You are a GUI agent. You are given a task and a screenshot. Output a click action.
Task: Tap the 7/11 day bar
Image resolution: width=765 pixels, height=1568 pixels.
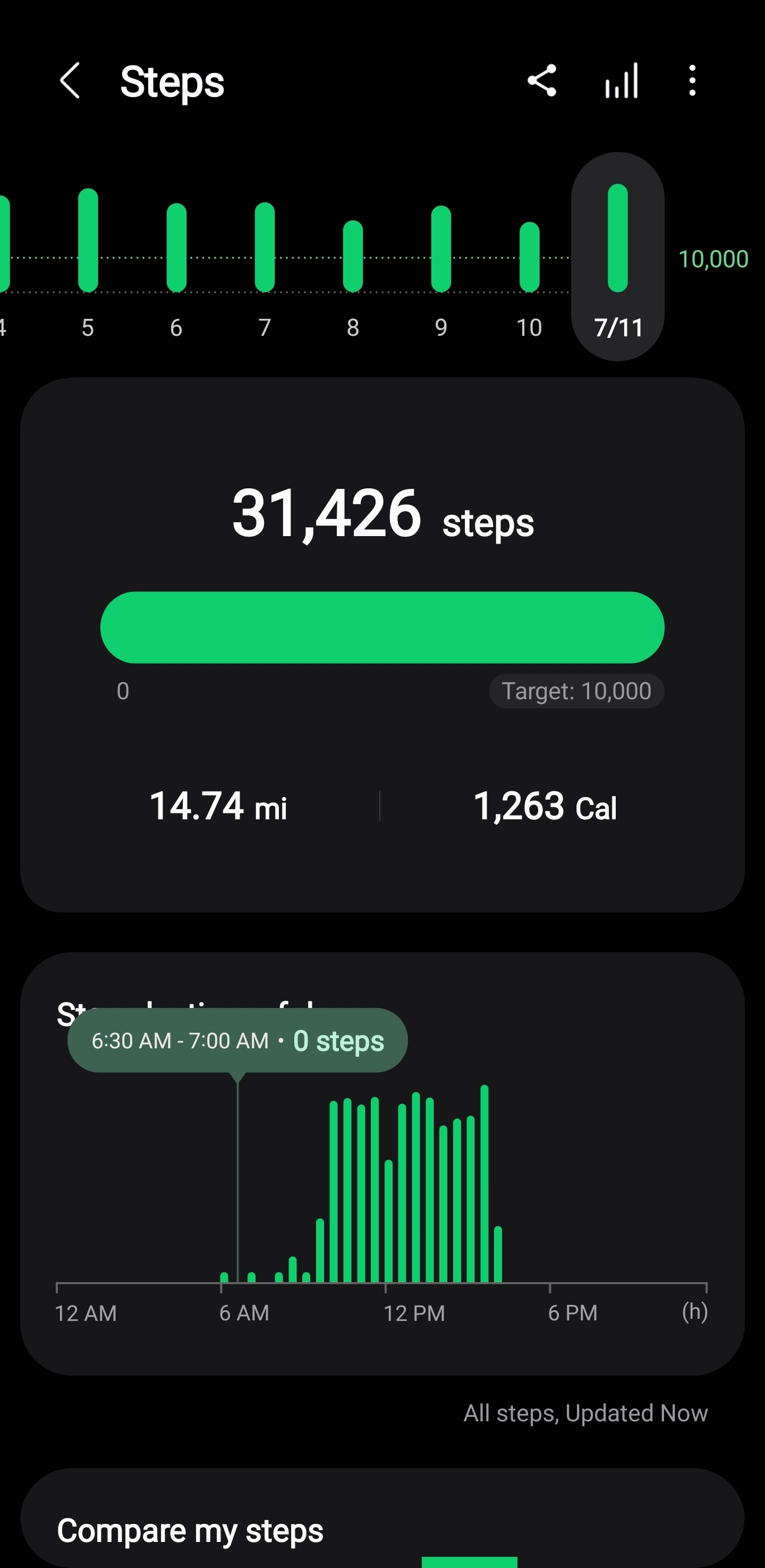click(x=618, y=256)
